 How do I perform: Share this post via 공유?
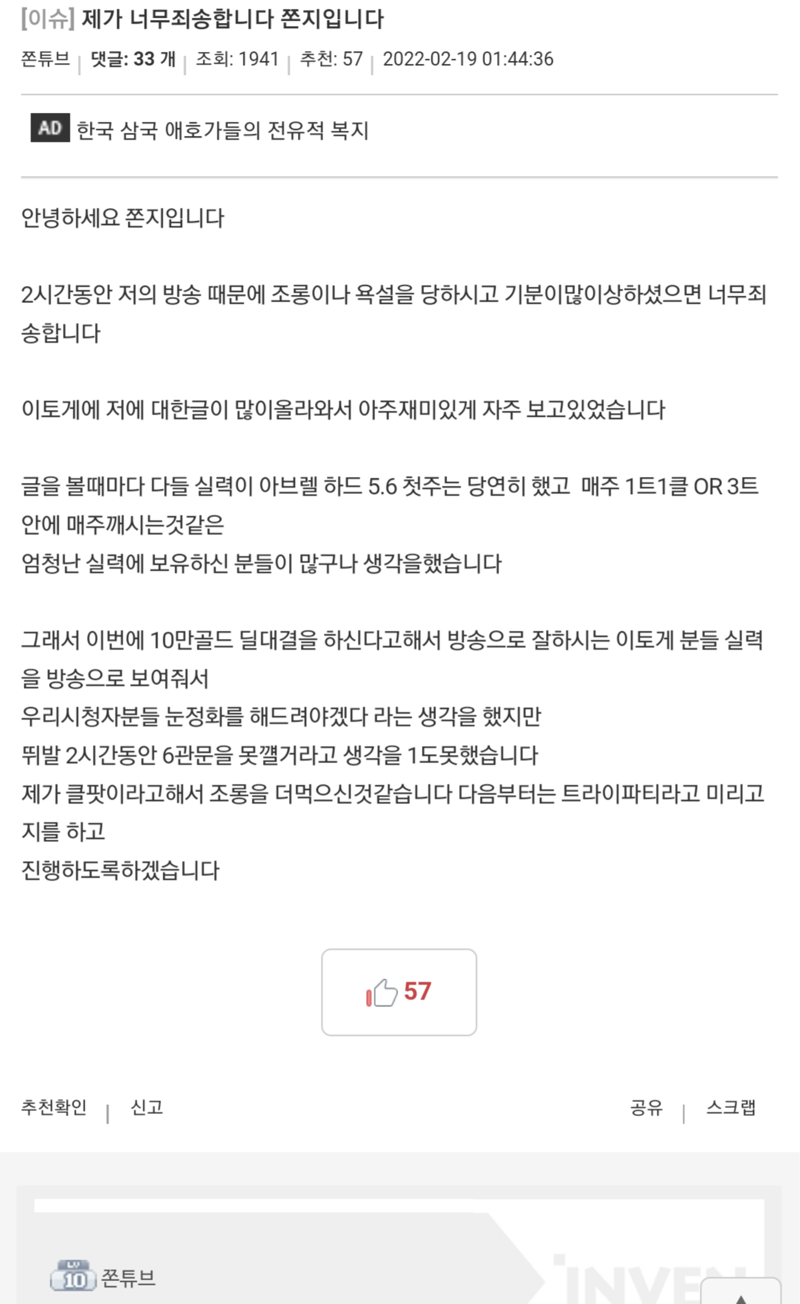pyautogui.click(x=646, y=1108)
